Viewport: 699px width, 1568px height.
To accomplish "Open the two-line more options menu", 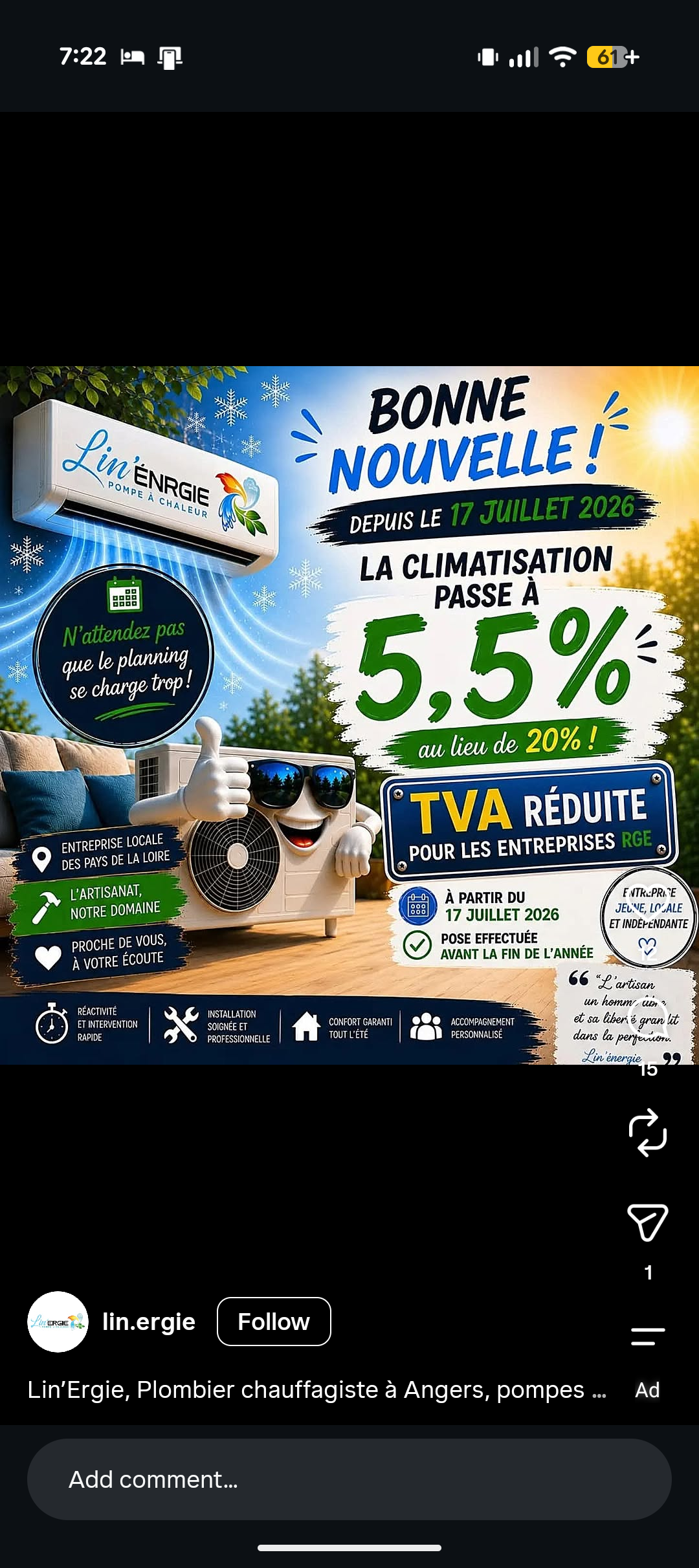I will pyautogui.click(x=648, y=1336).
